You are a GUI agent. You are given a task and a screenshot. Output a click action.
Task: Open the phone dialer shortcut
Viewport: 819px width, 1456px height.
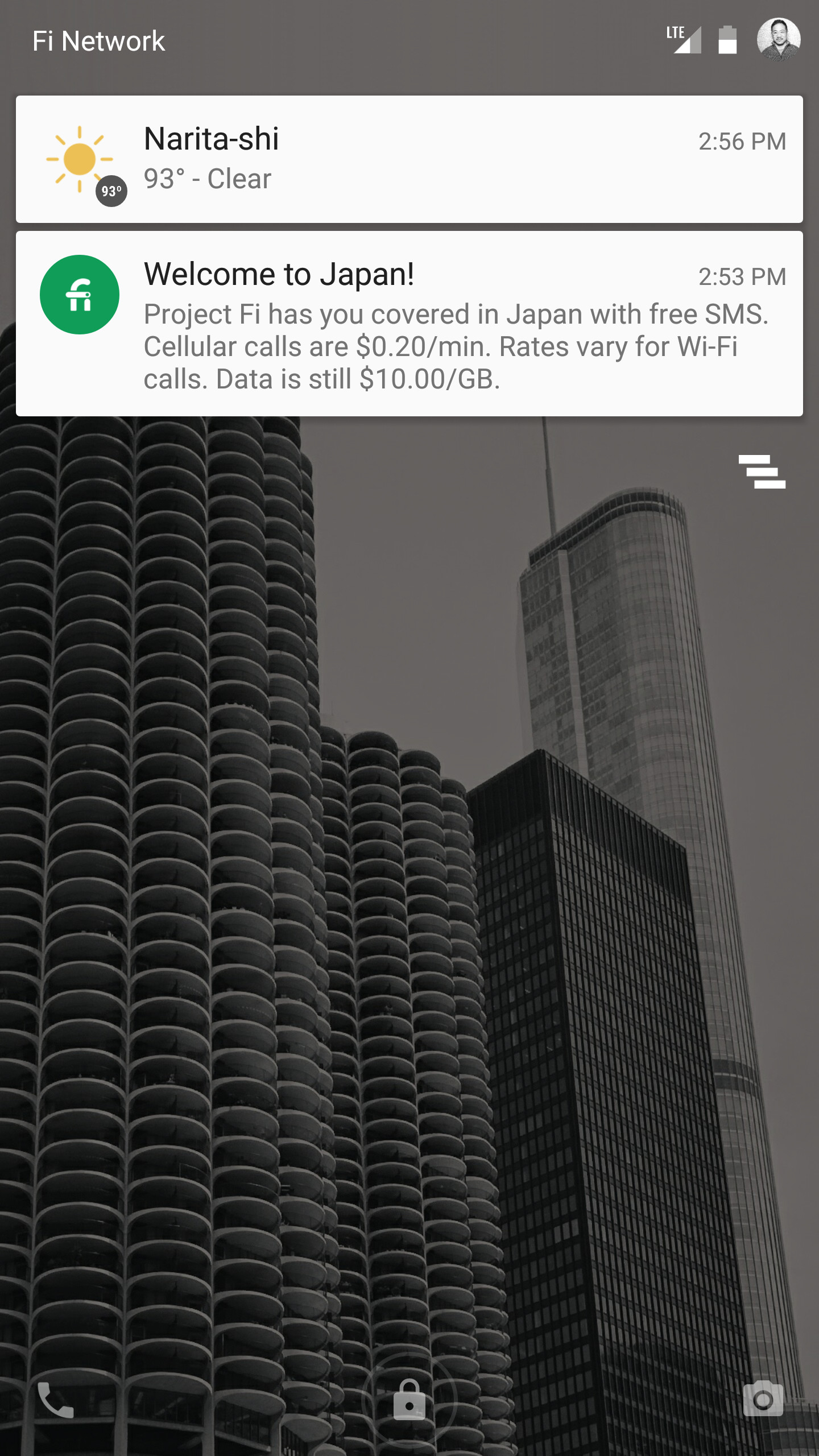(x=55, y=1400)
